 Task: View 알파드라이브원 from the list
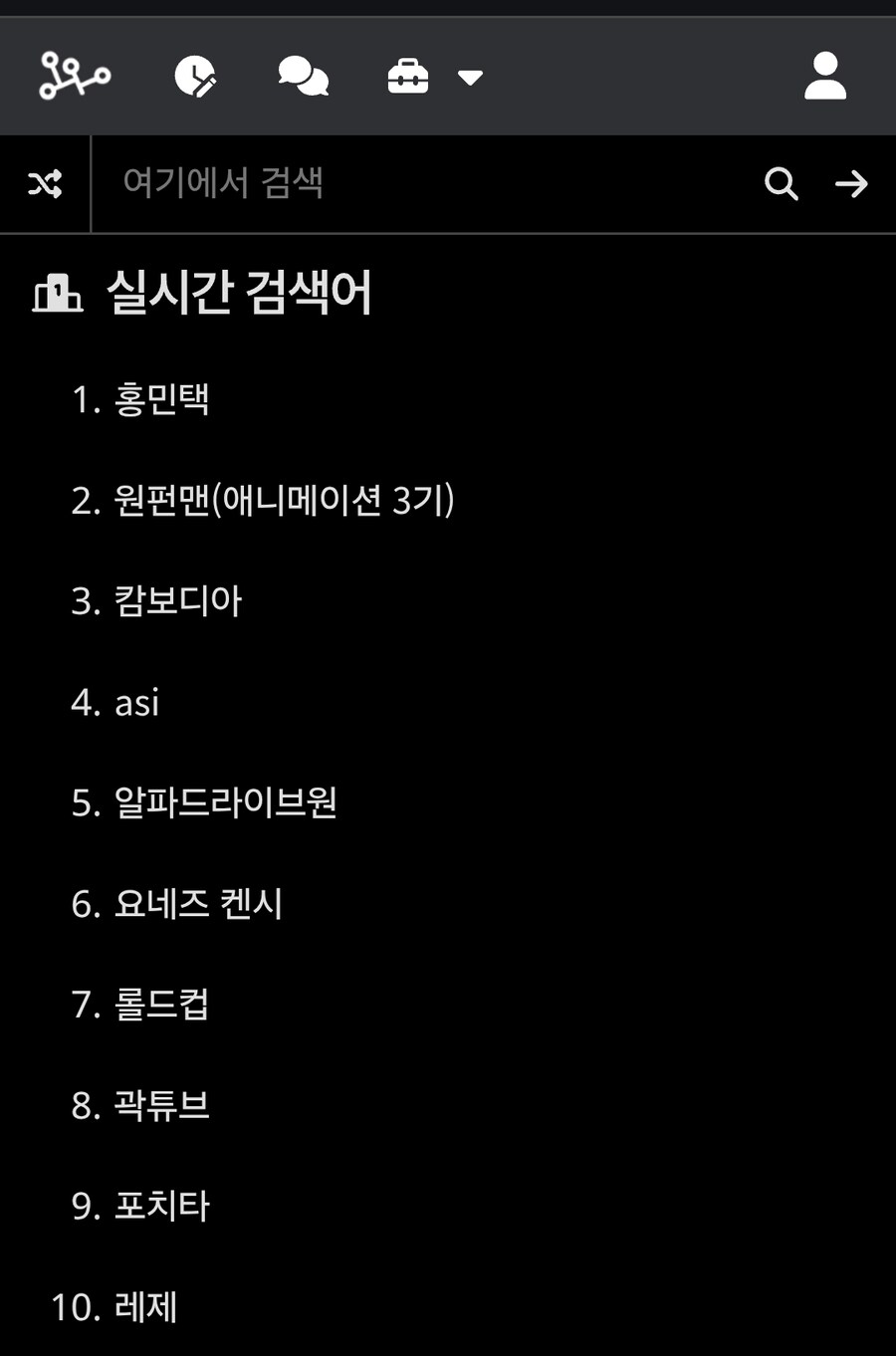point(225,802)
